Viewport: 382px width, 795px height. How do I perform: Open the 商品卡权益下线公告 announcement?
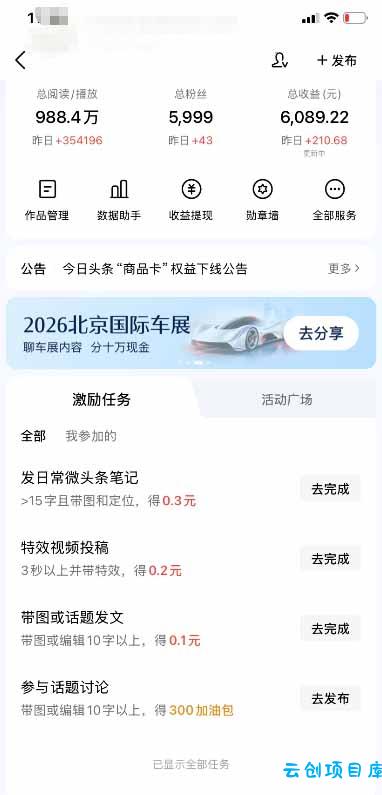pos(155,269)
